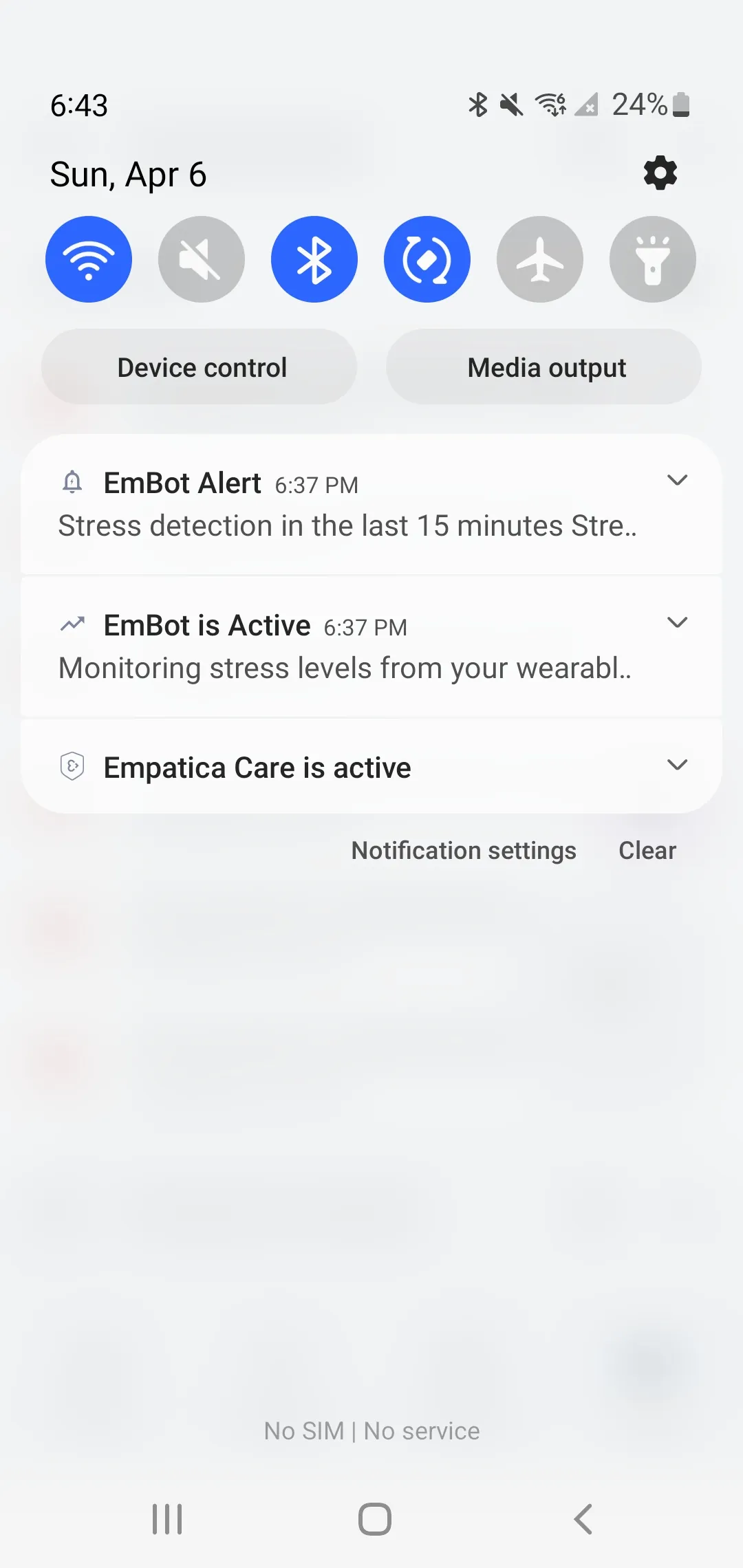Open settings via the gear icon

(660, 173)
